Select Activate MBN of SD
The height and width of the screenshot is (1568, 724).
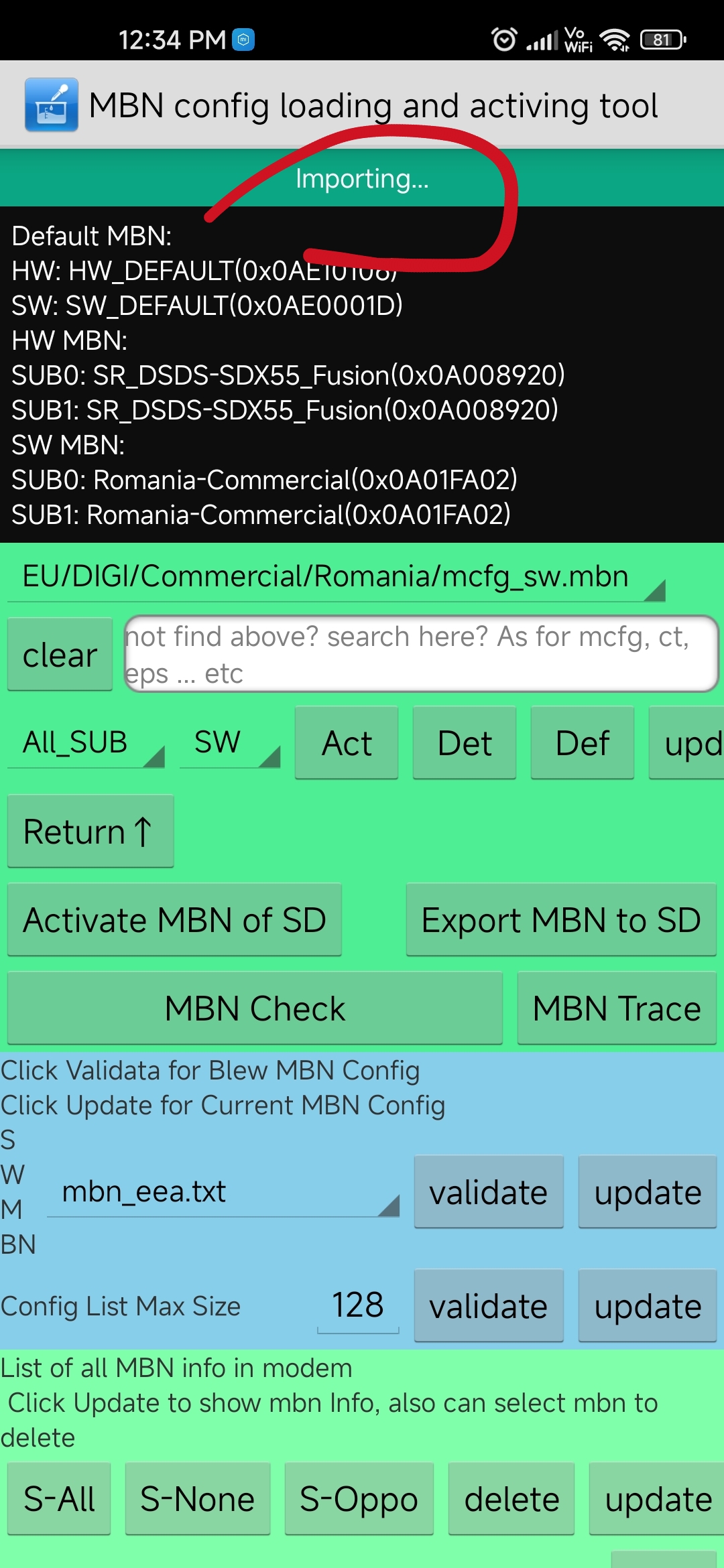(174, 920)
